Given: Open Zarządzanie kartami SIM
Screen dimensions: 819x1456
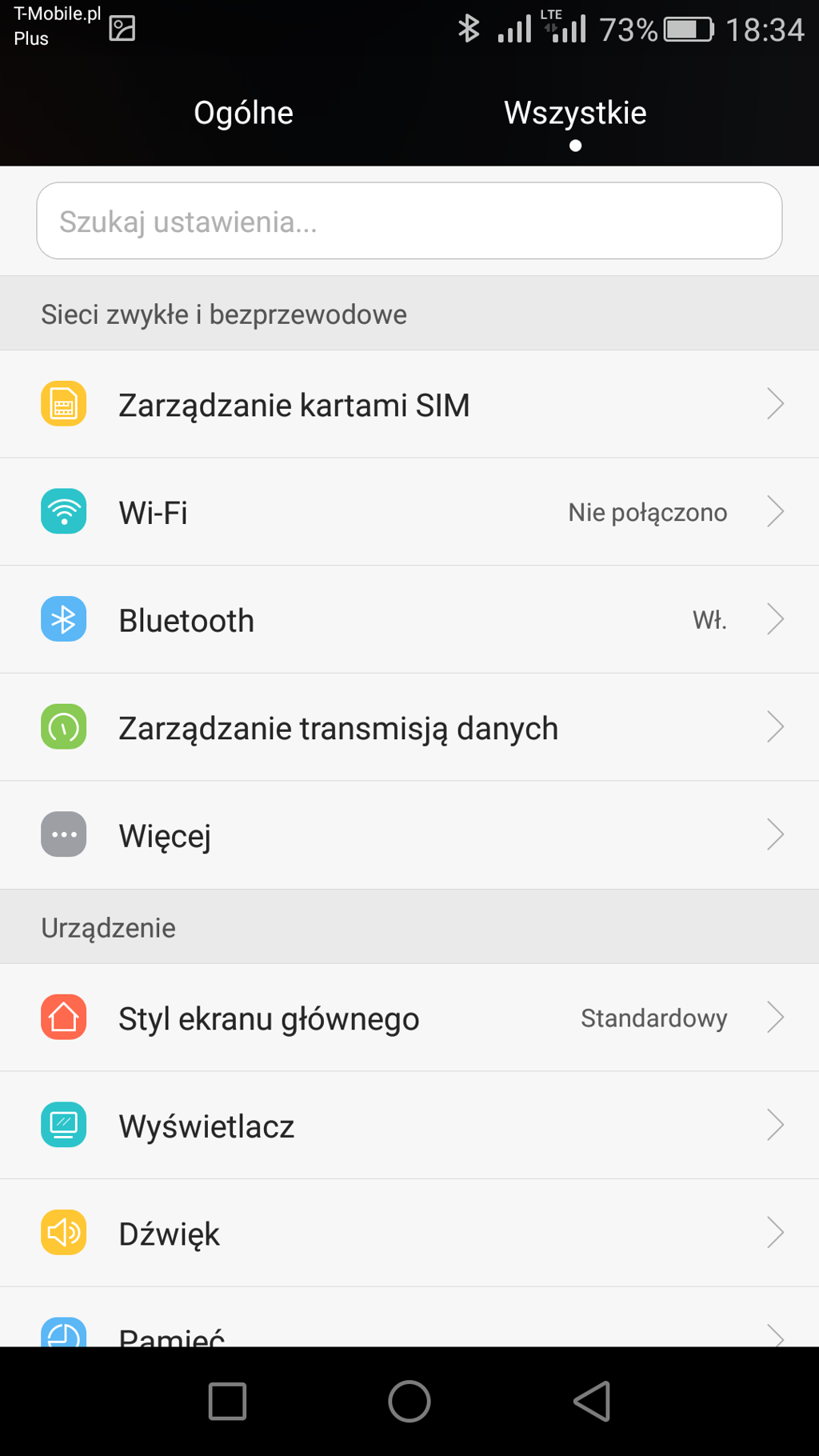Looking at the screenshot, I should (x=409, y=404).
